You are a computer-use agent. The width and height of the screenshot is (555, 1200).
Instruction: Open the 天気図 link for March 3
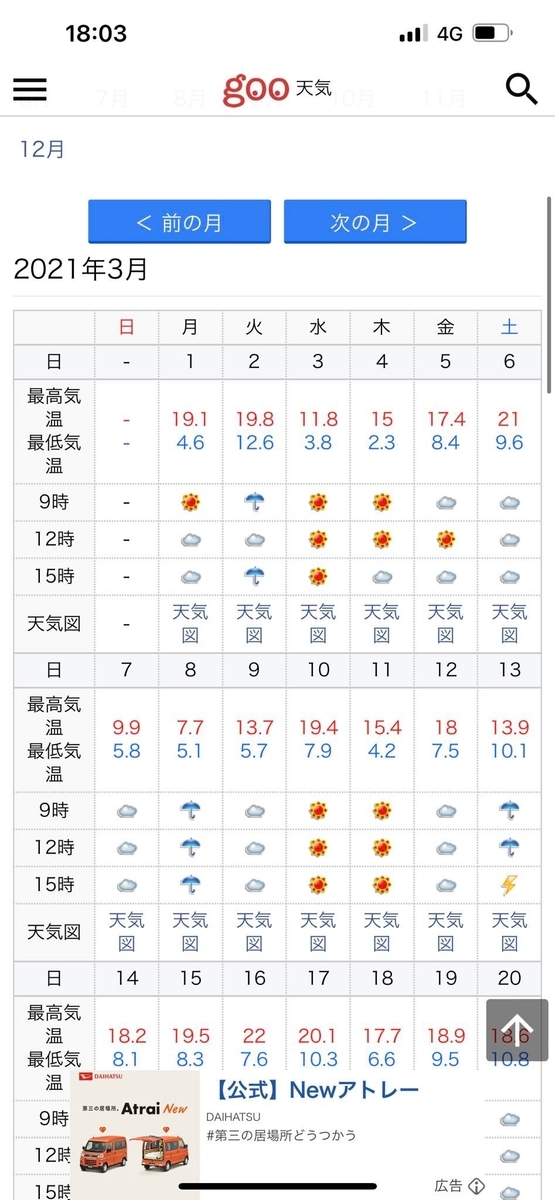pos(318,623)
